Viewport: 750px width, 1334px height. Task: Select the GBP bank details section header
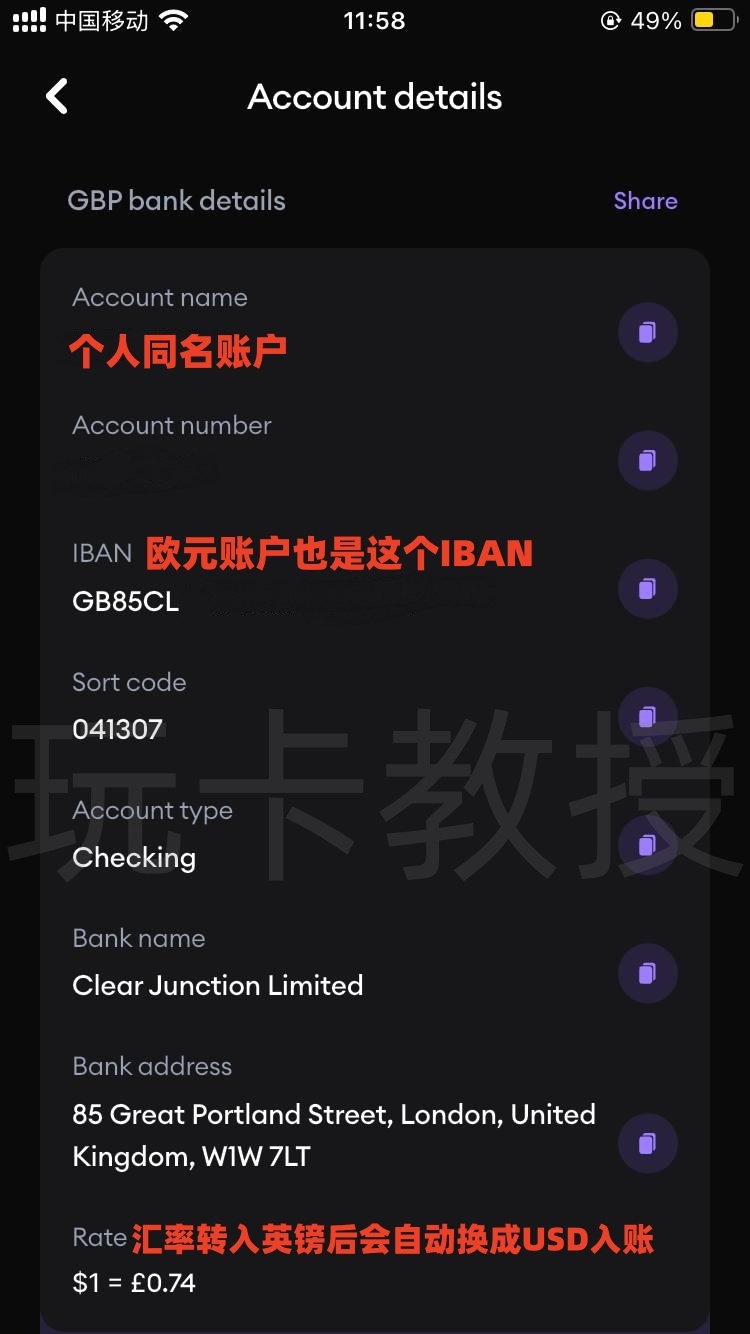[x=176, y=200]
